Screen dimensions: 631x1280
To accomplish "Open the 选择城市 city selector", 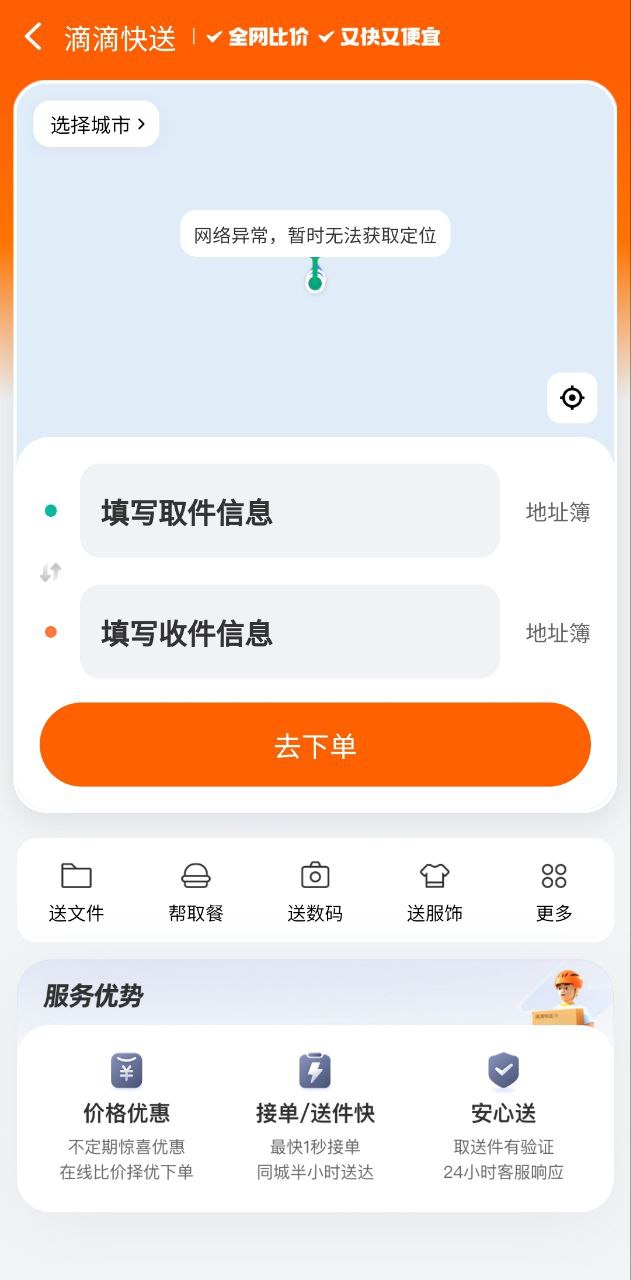I will (97, 125).
